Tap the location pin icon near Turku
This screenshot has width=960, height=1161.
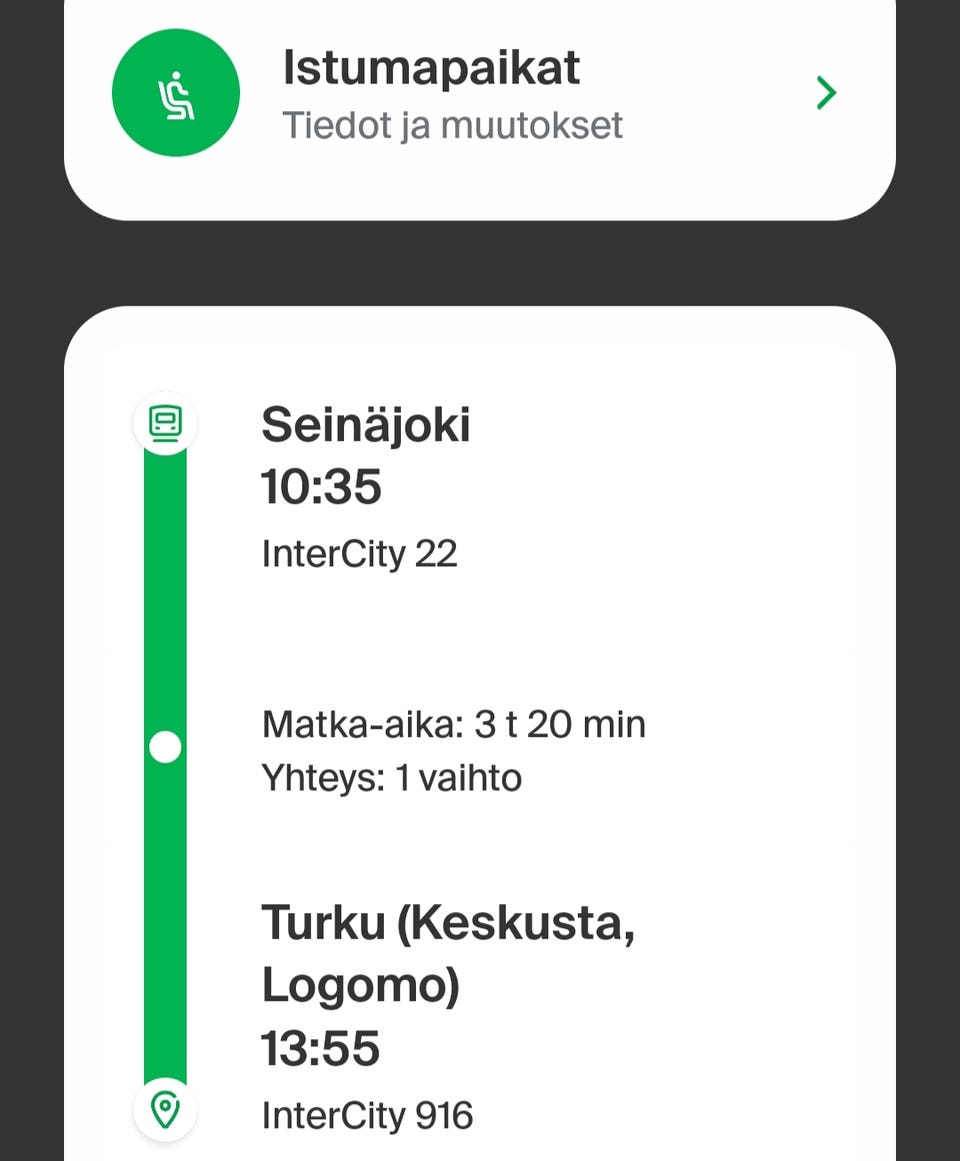(x=166, y=1110)
